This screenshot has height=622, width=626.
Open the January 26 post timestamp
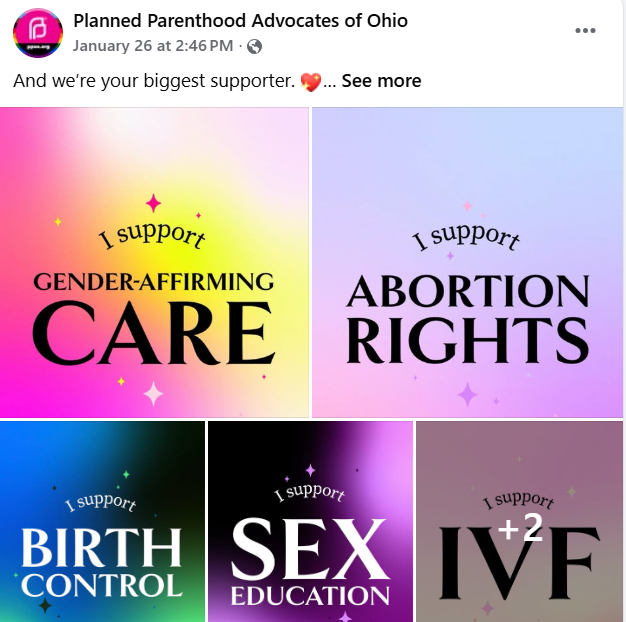[x=153, y=46]
